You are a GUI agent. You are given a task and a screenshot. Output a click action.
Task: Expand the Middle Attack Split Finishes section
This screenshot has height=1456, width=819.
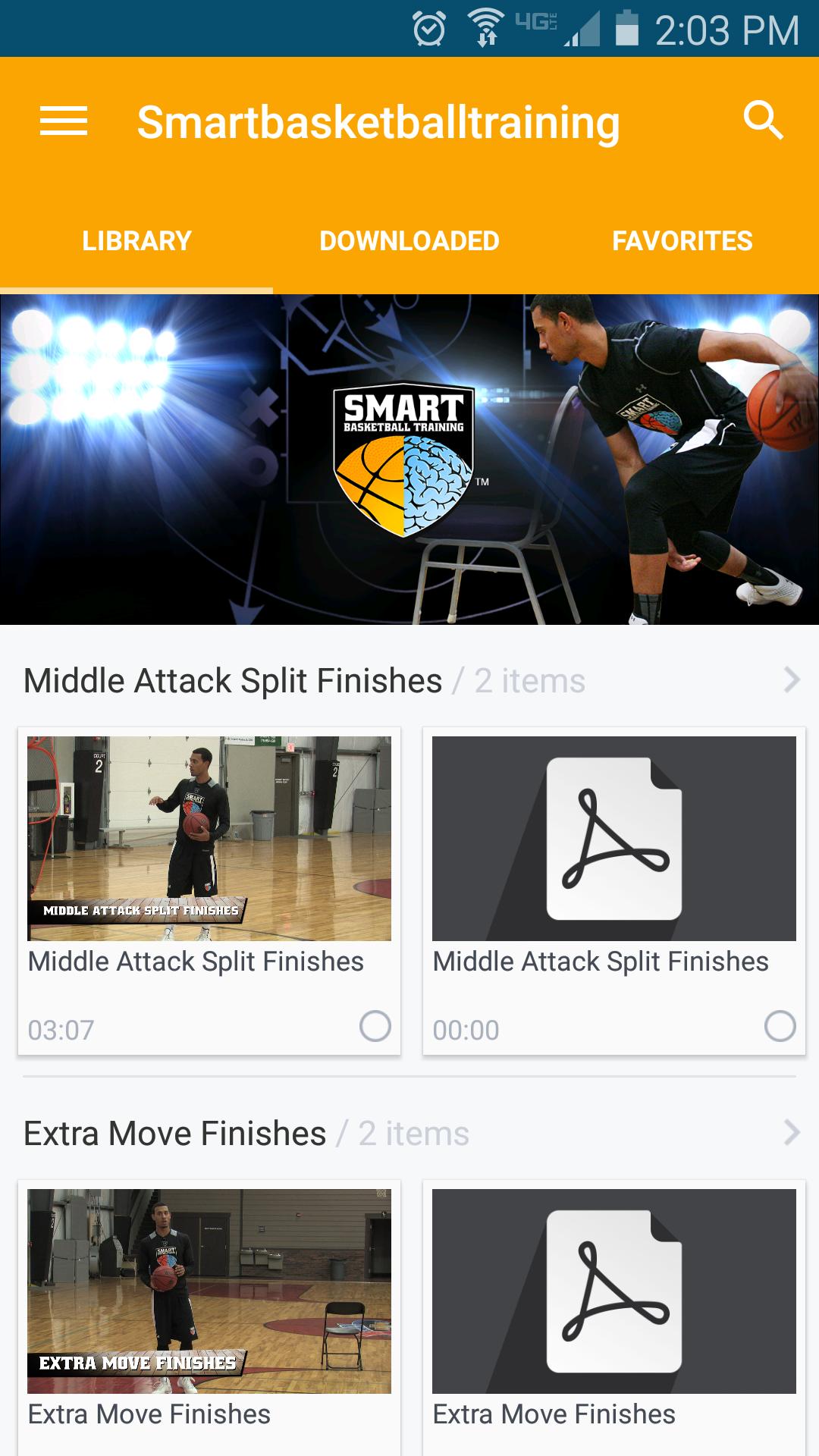click(x=792, y=680)
